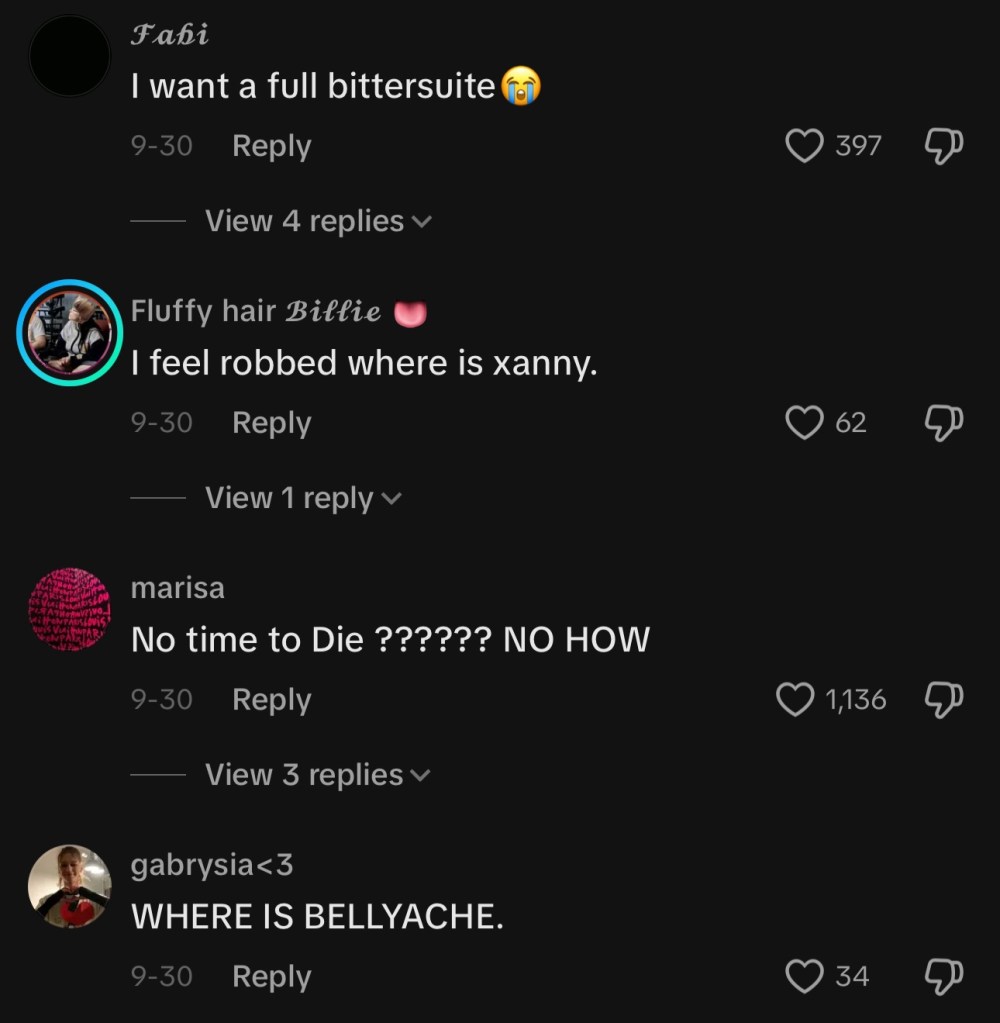The width and height of the screenshot is (1000, 1023).
Task: Open gabrysia<3 profile avatar
Action: pos(69,886)
